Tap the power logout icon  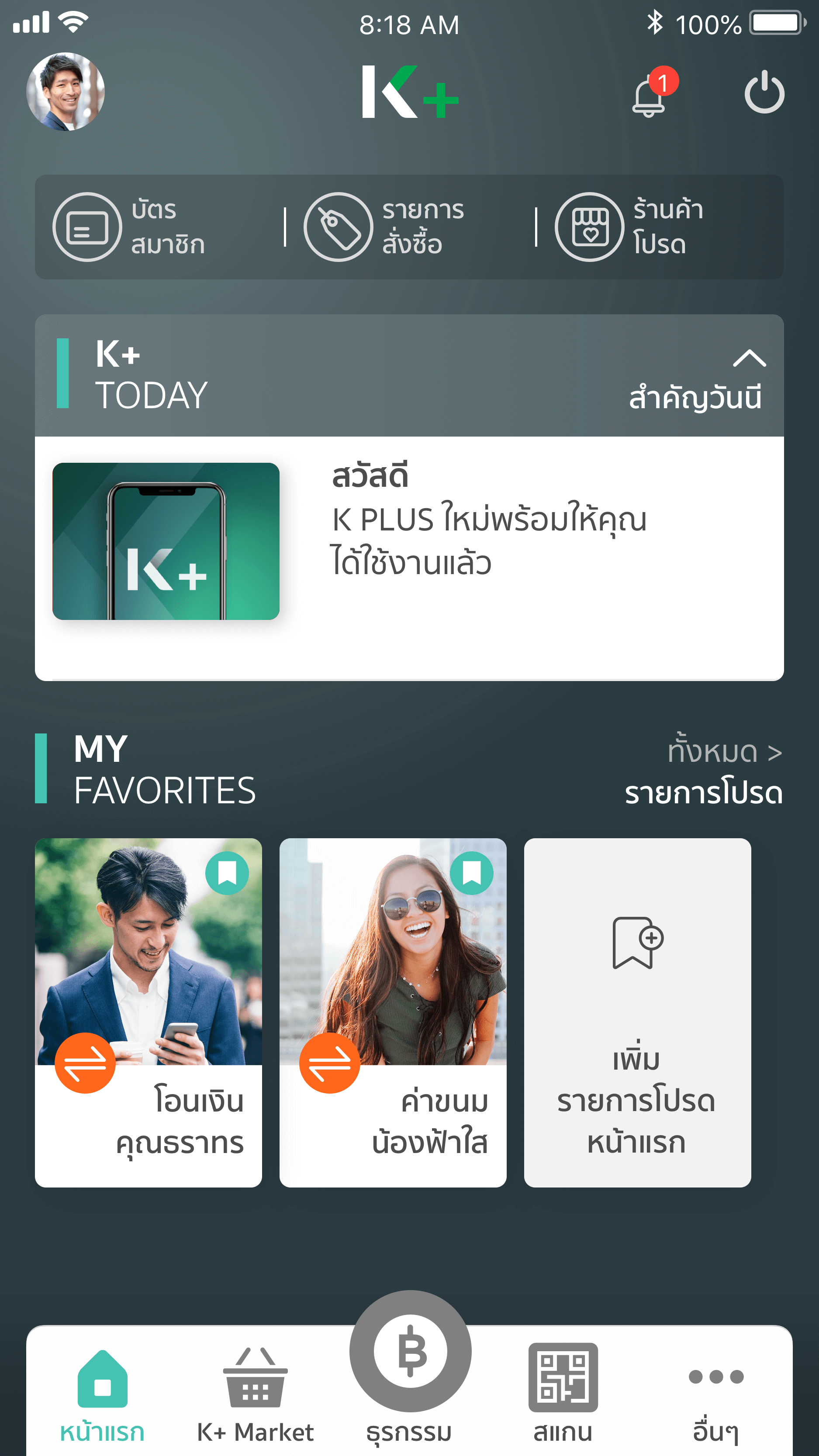(764, 92)
